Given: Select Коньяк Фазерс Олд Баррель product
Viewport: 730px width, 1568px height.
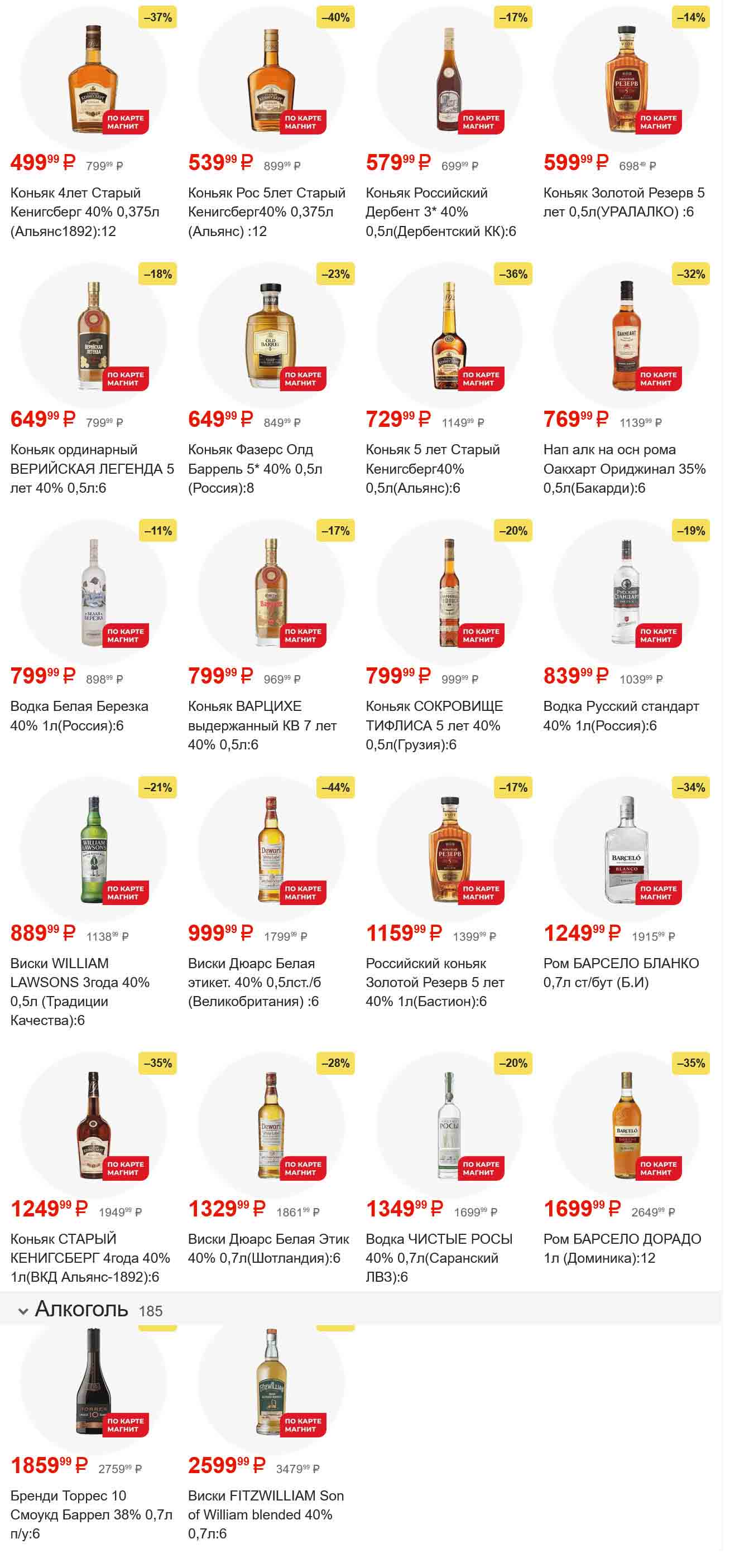Looking at the screenshot, I should (x=271, y=336).
